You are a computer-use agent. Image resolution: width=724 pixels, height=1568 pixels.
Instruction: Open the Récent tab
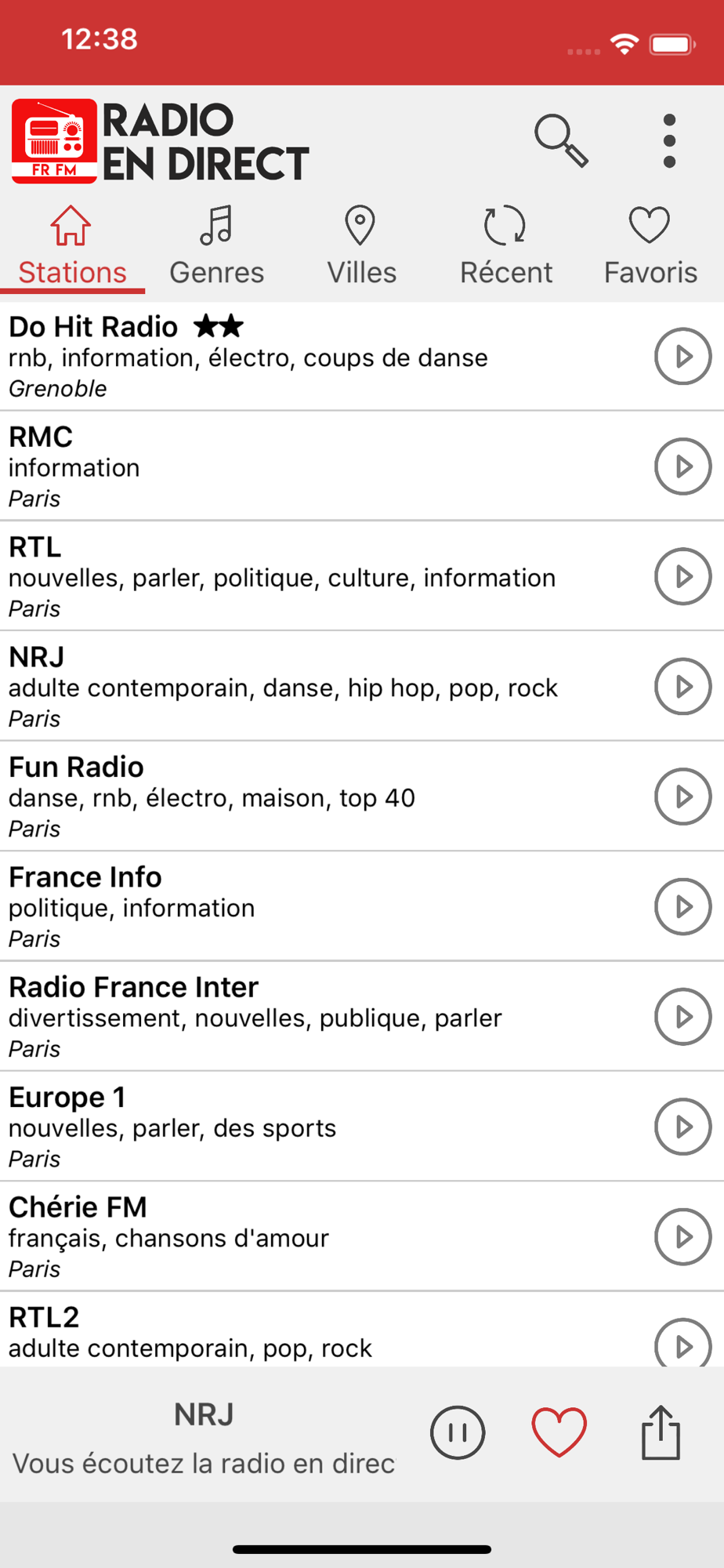[x=505, y=246]
